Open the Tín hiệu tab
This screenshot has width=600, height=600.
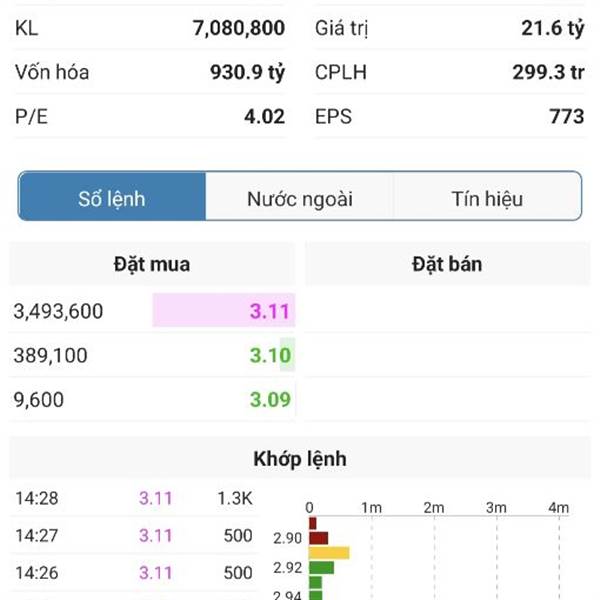(487, 197)
